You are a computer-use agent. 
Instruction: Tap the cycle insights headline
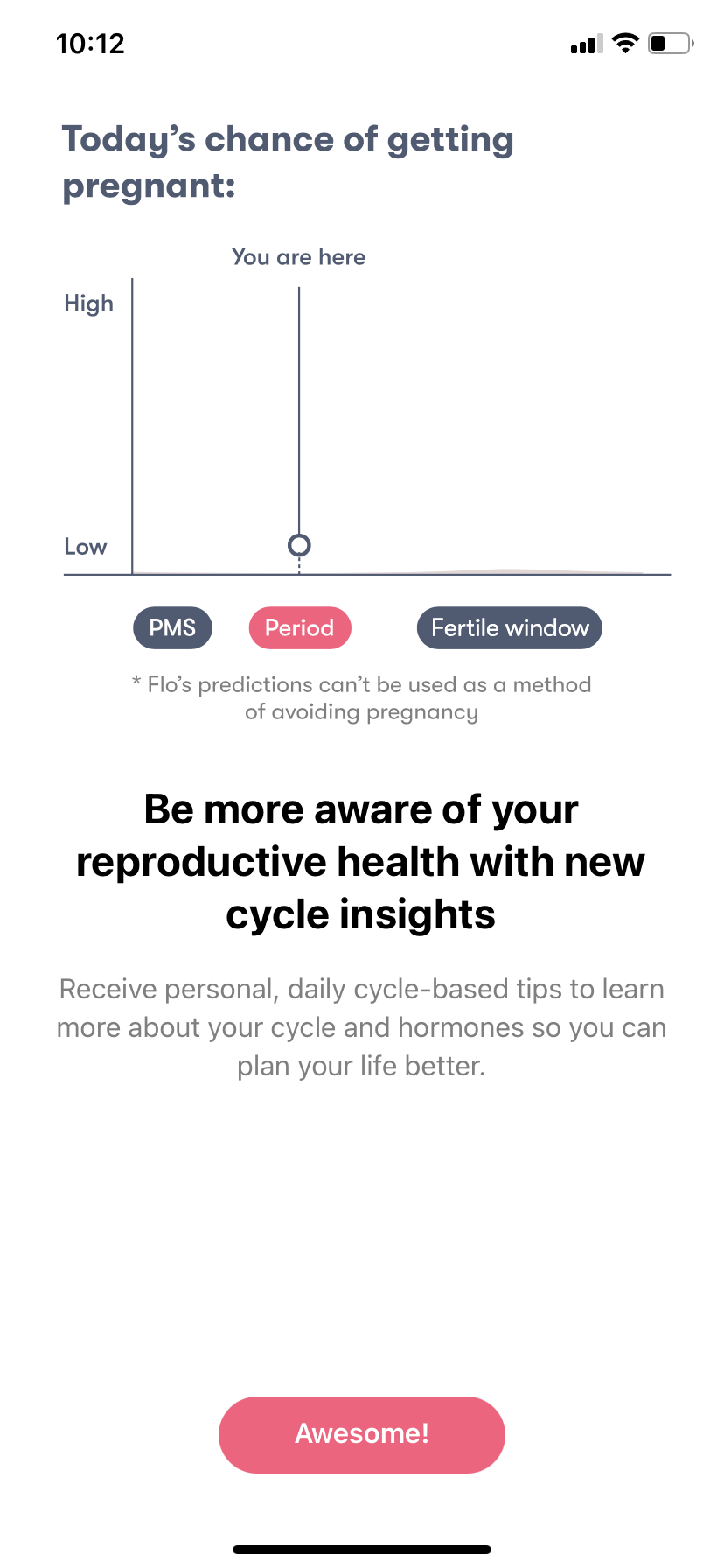point(360,861)
